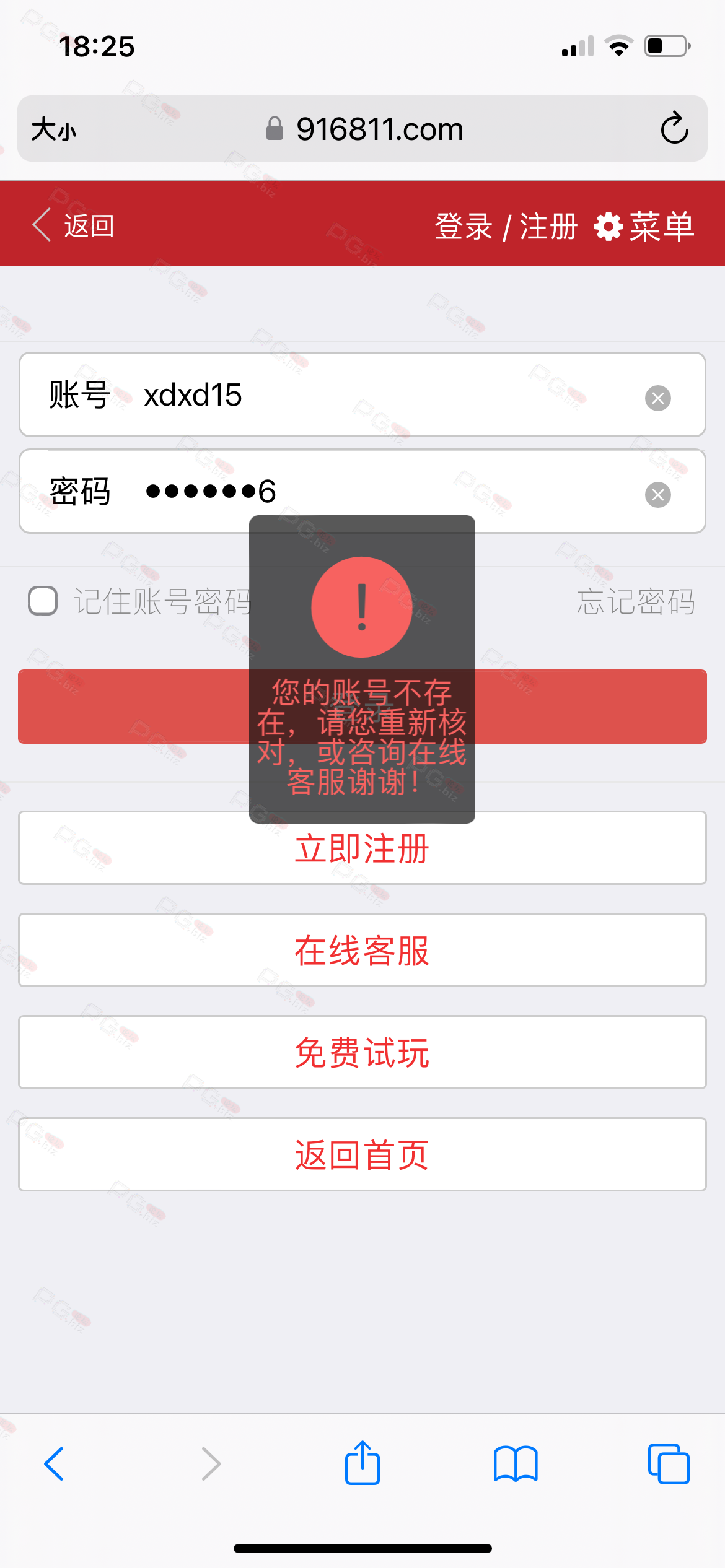Open Safari 大小 text size menu
The image size is (725, 1568).
54,129
